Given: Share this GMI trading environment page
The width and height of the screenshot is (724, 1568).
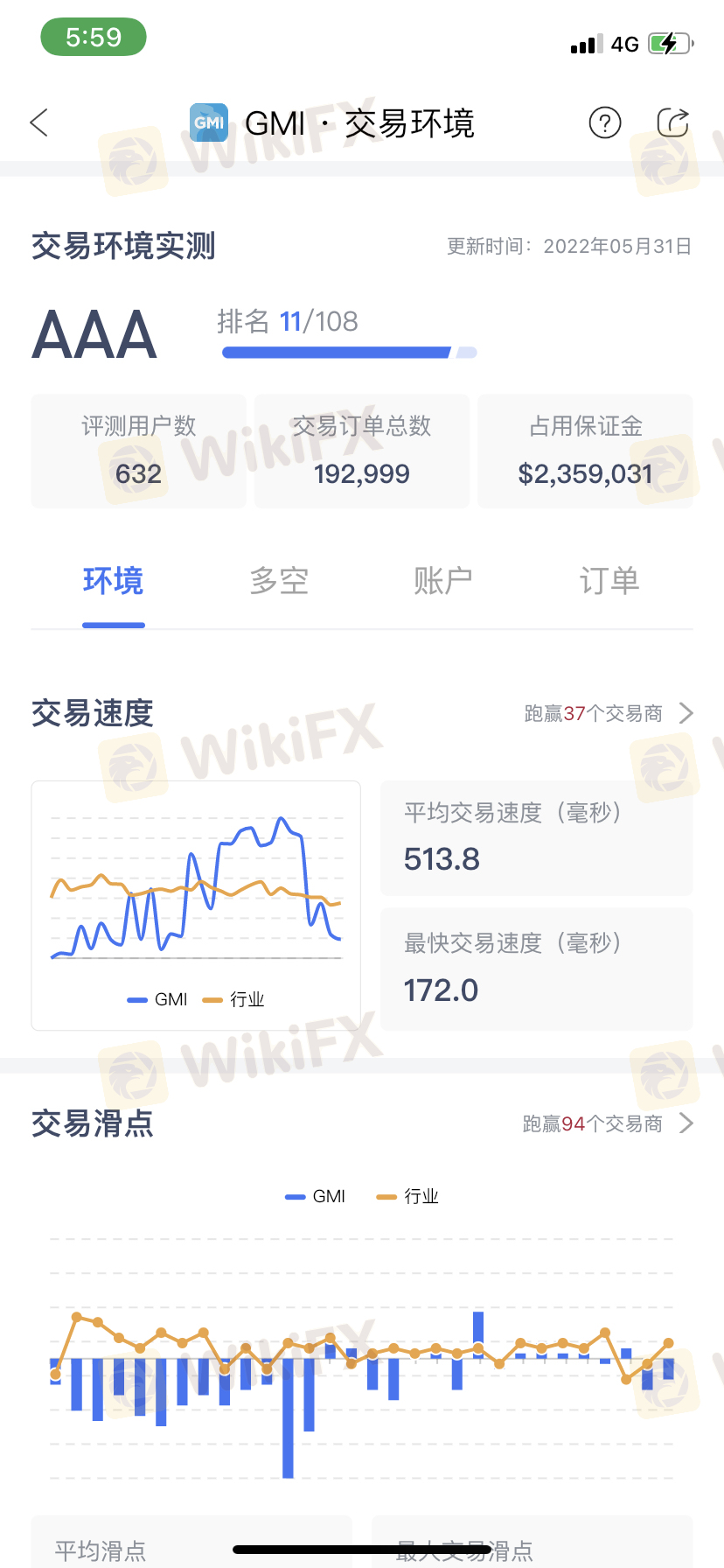Looking at the screenshot, I should click(x=672, y=122).
